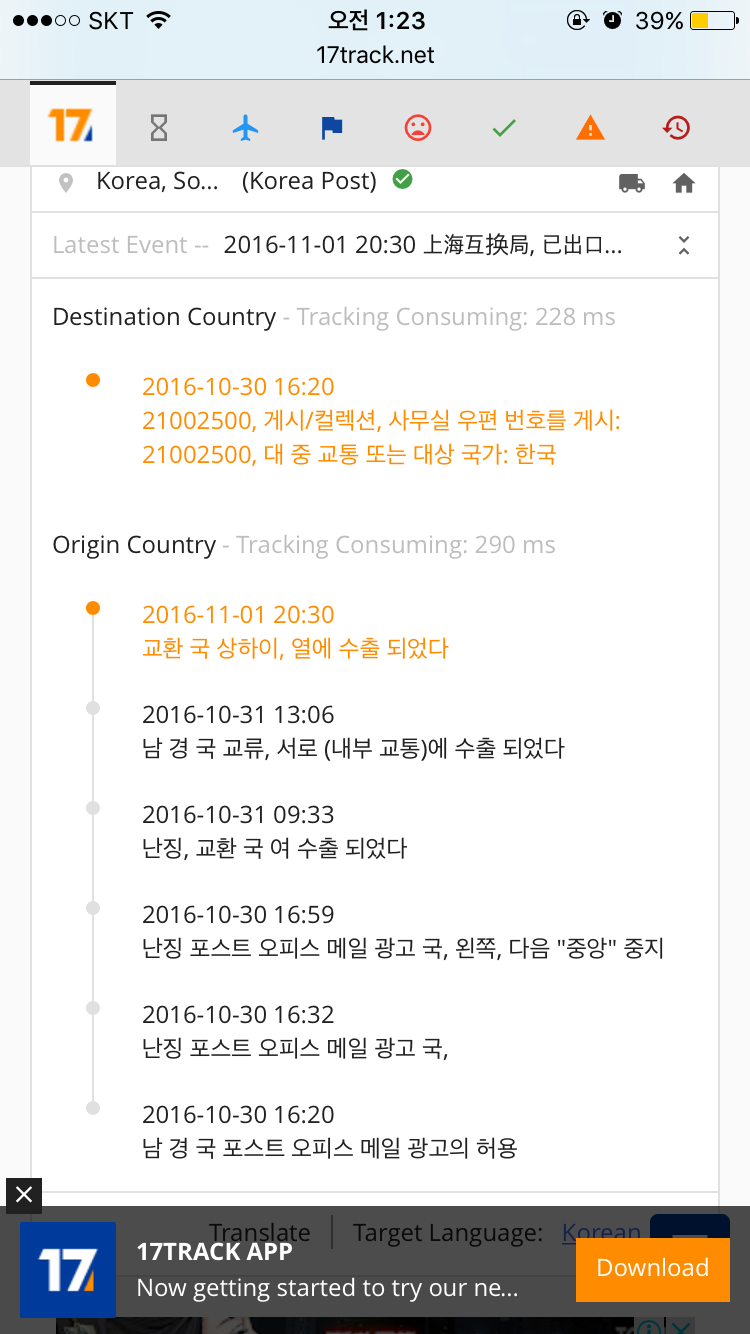Open the 17TRACK home logo tab

tap(72, 126)
